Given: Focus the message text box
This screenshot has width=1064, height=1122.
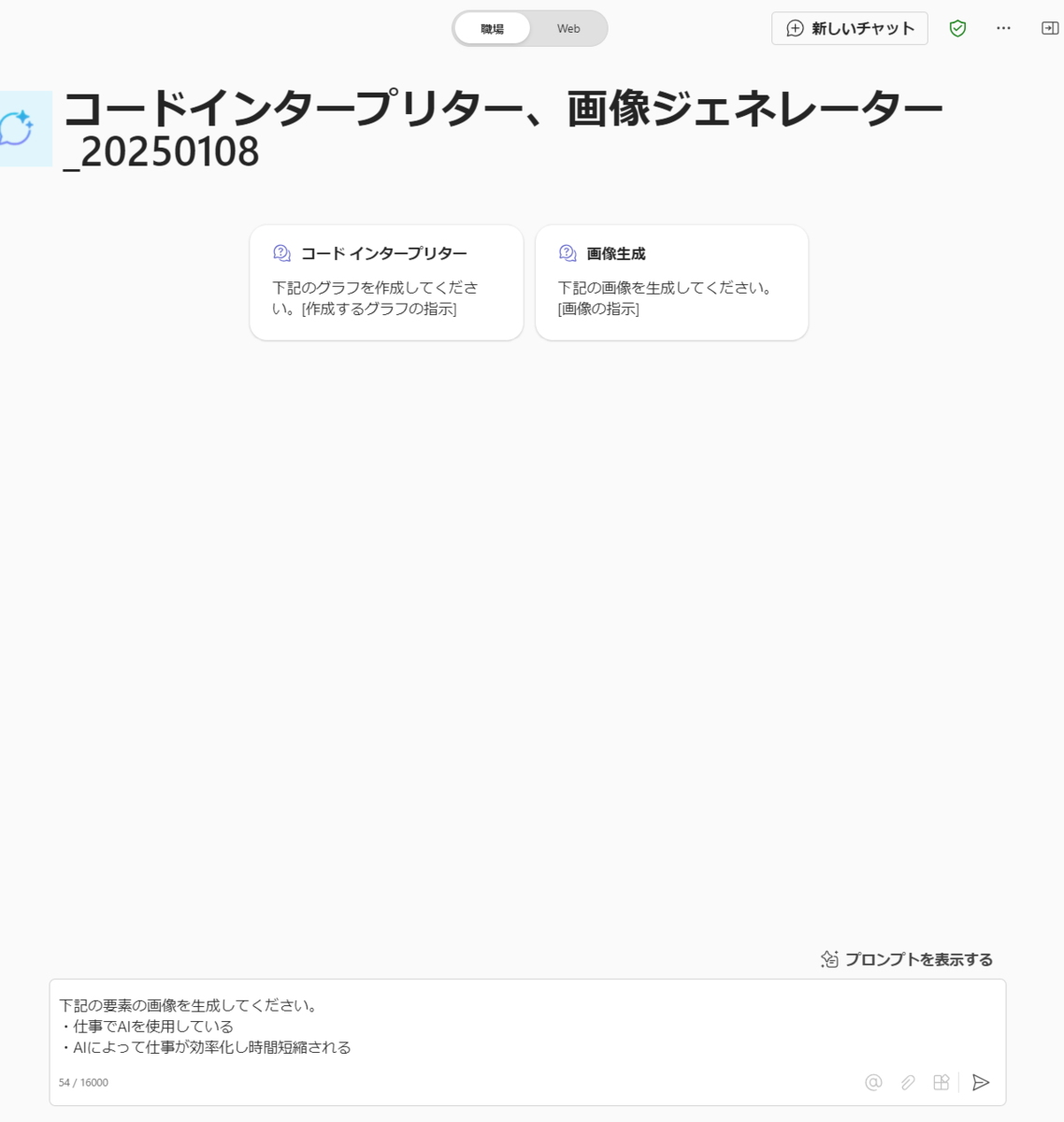Looking at the screenshot, I should click(x=527, y=1027).
